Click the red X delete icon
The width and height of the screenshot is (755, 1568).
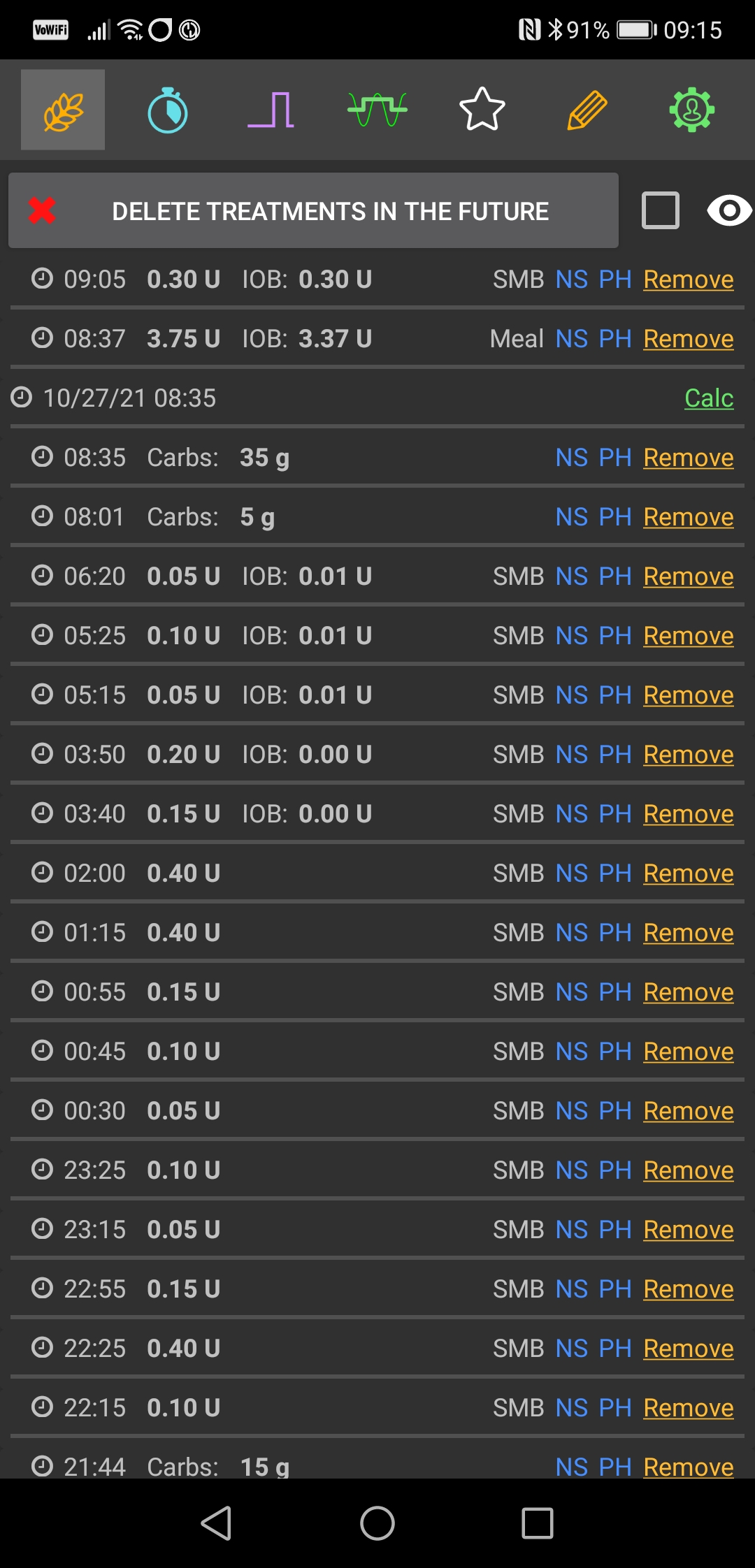pos(42,210)
